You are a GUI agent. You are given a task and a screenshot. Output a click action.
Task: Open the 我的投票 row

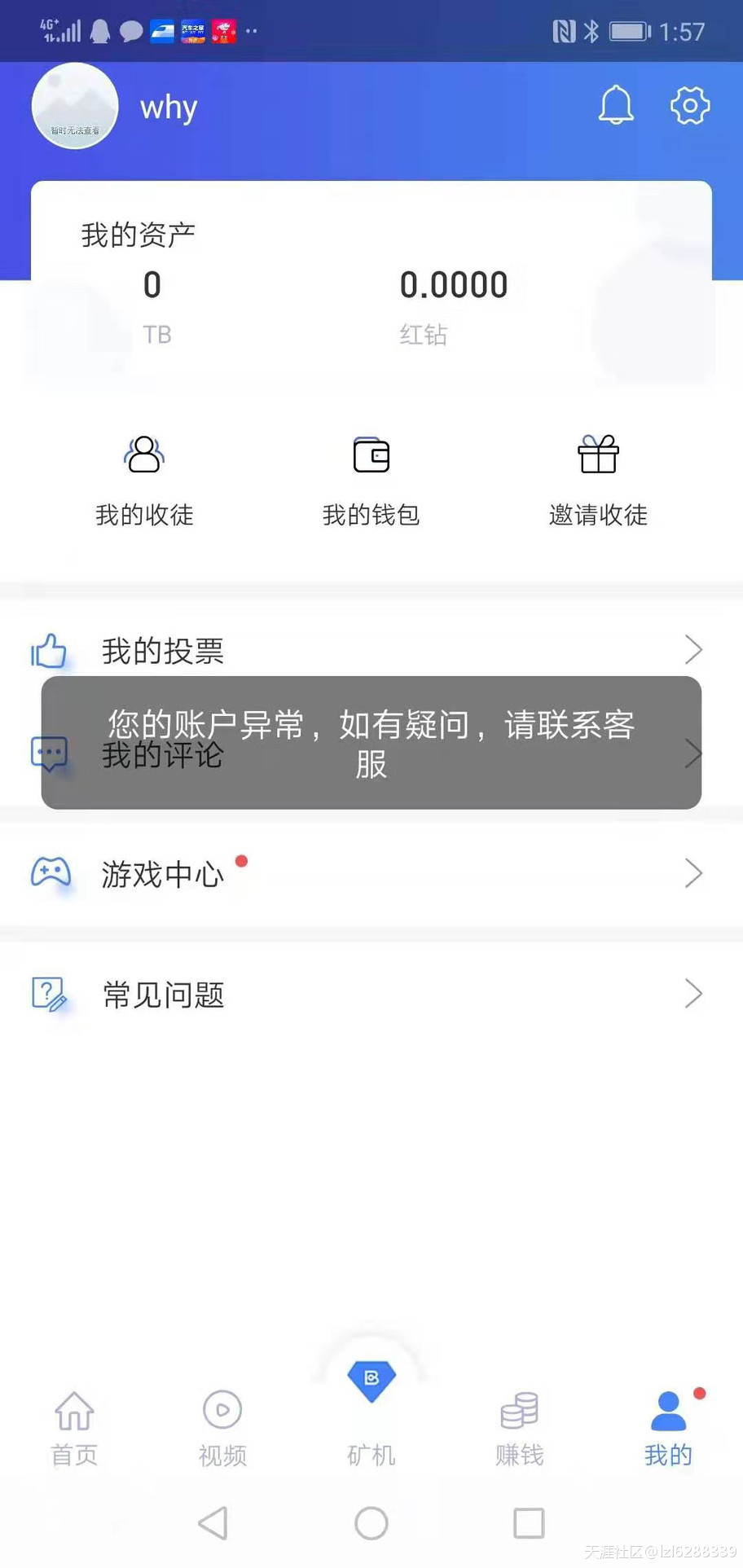(367, 650)
